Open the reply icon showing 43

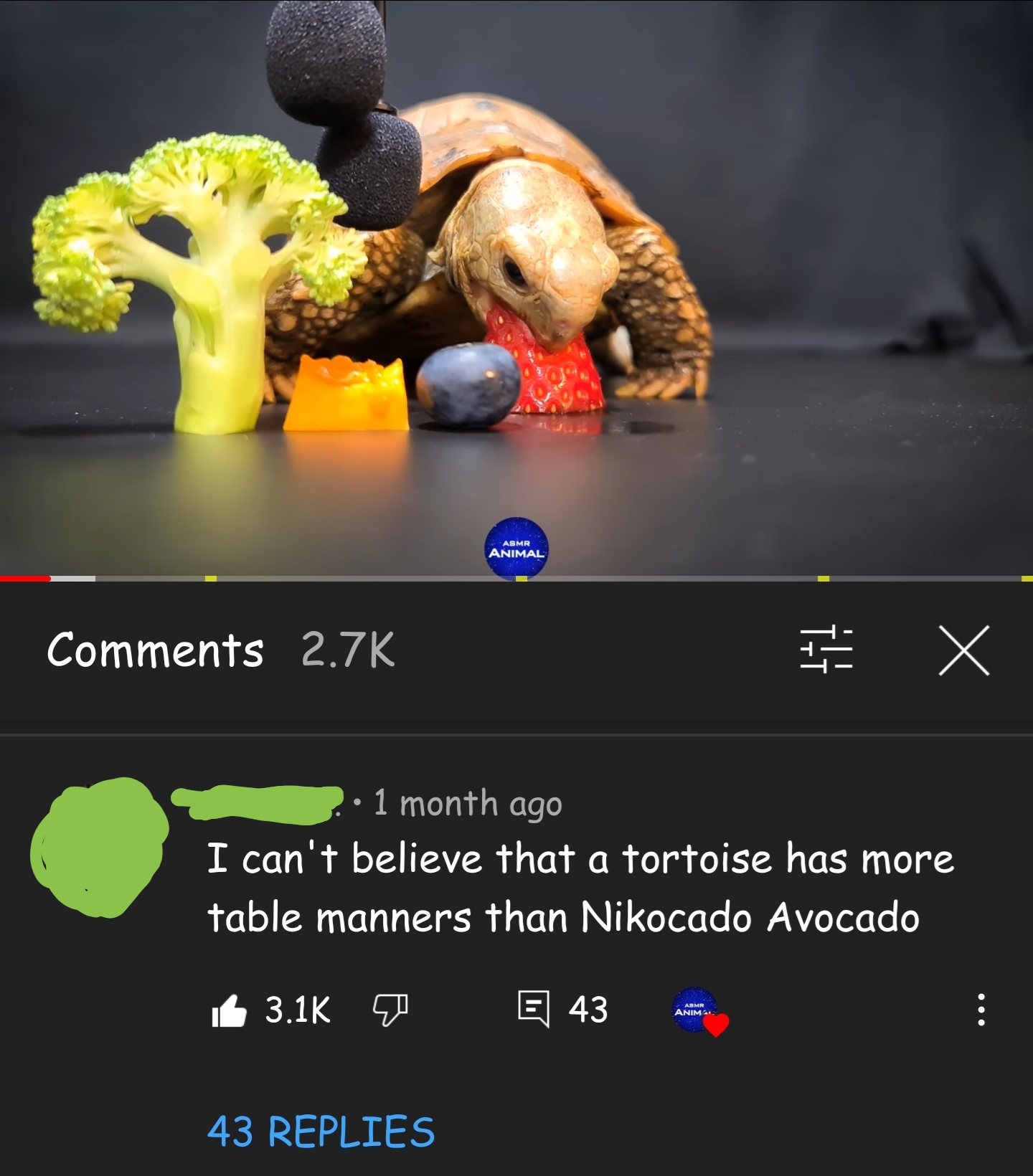(534, 1008)
